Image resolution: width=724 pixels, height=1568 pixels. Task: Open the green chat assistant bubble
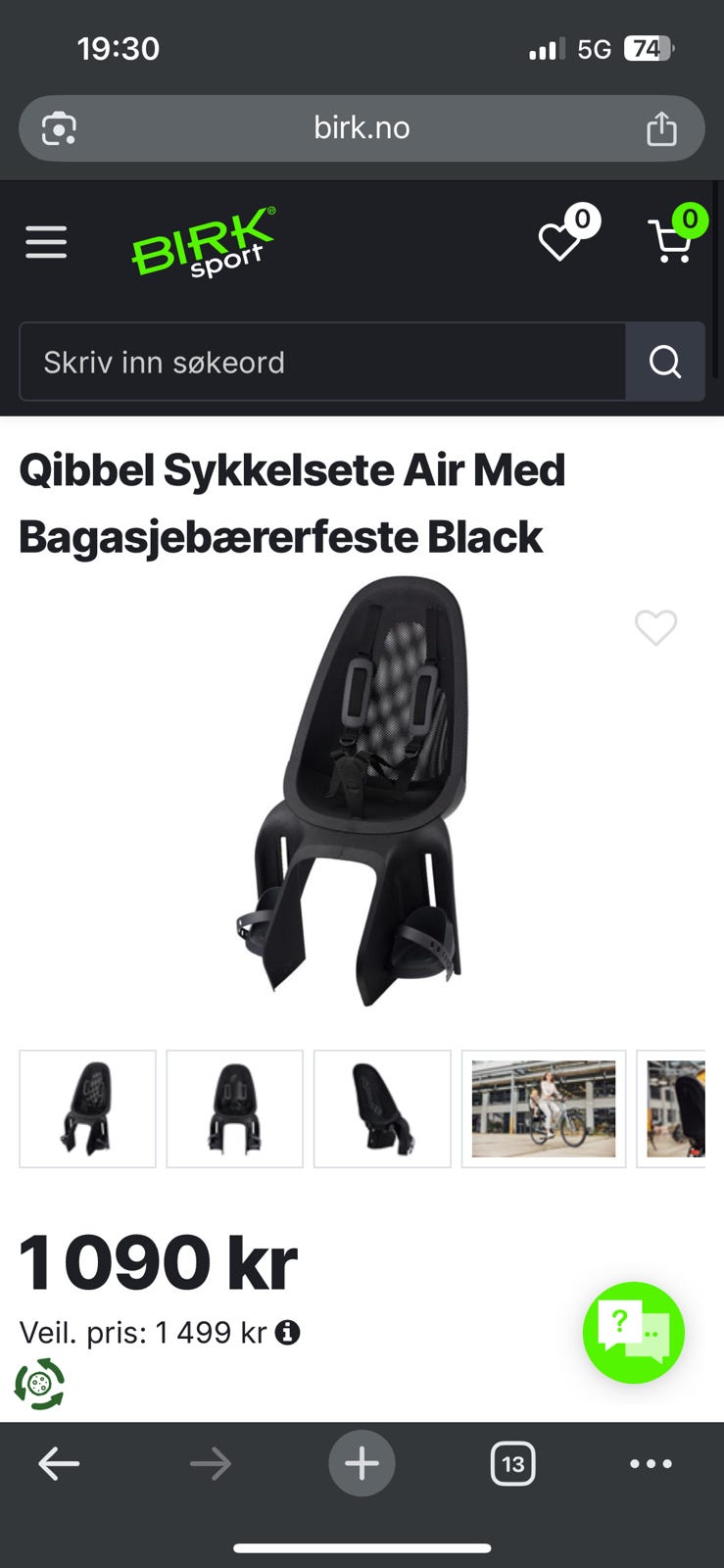click(635, 1333)
